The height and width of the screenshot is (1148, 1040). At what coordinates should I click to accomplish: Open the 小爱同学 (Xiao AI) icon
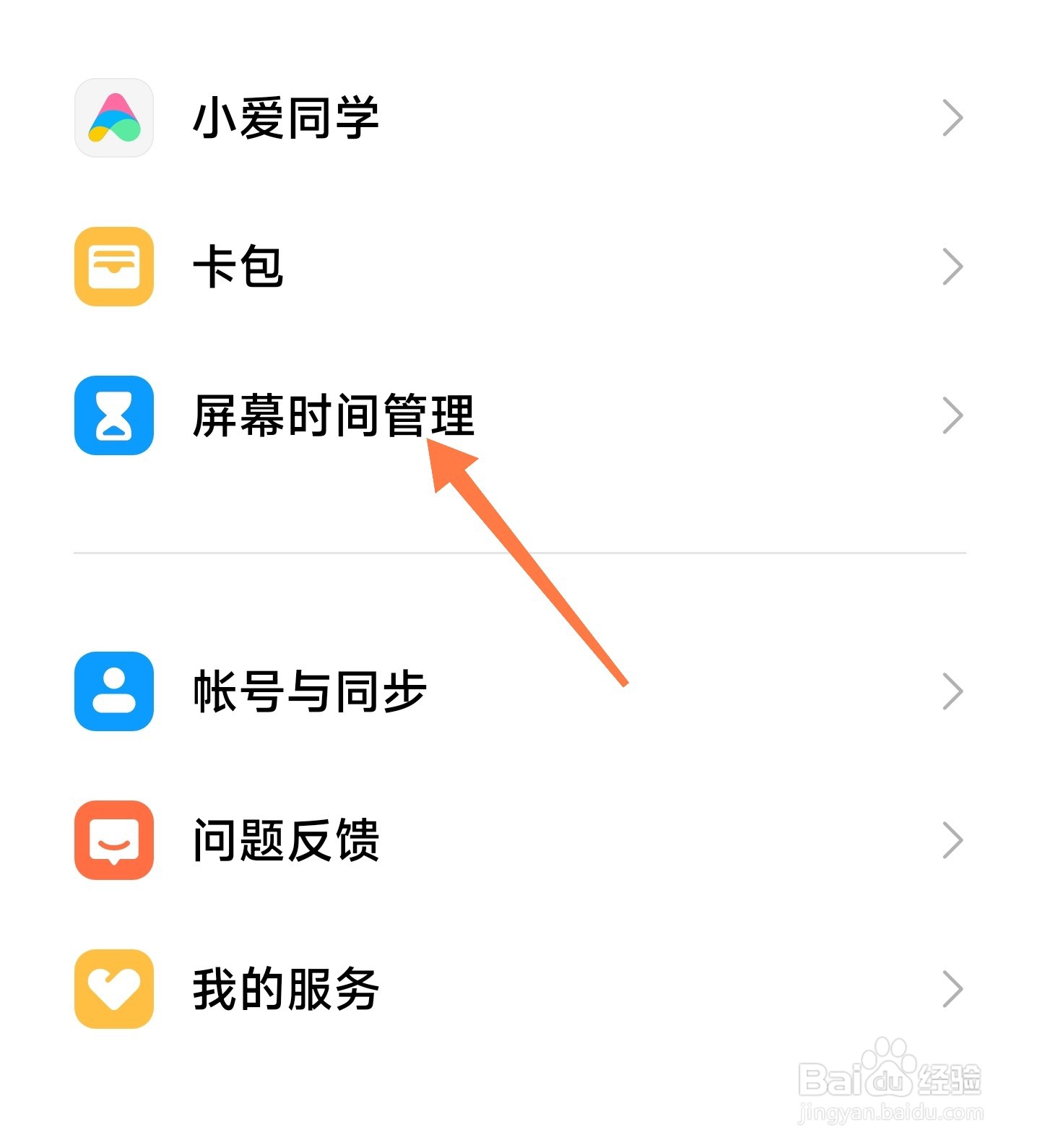tap(114, 118)
